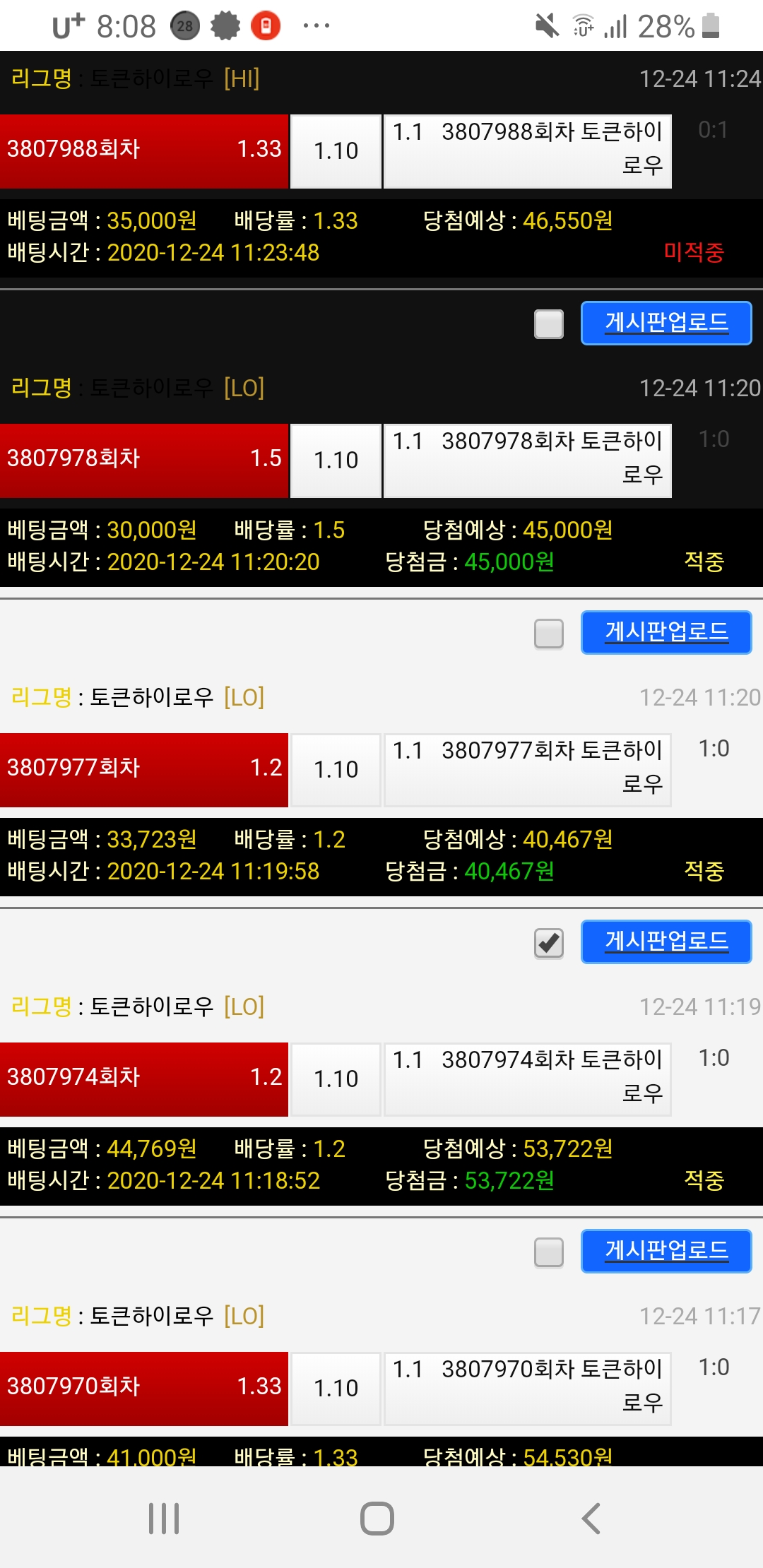763x1568 pixels.
Task: Tick the checkbox for the 3807970회차 bet
Action: tap(549, 1252)
